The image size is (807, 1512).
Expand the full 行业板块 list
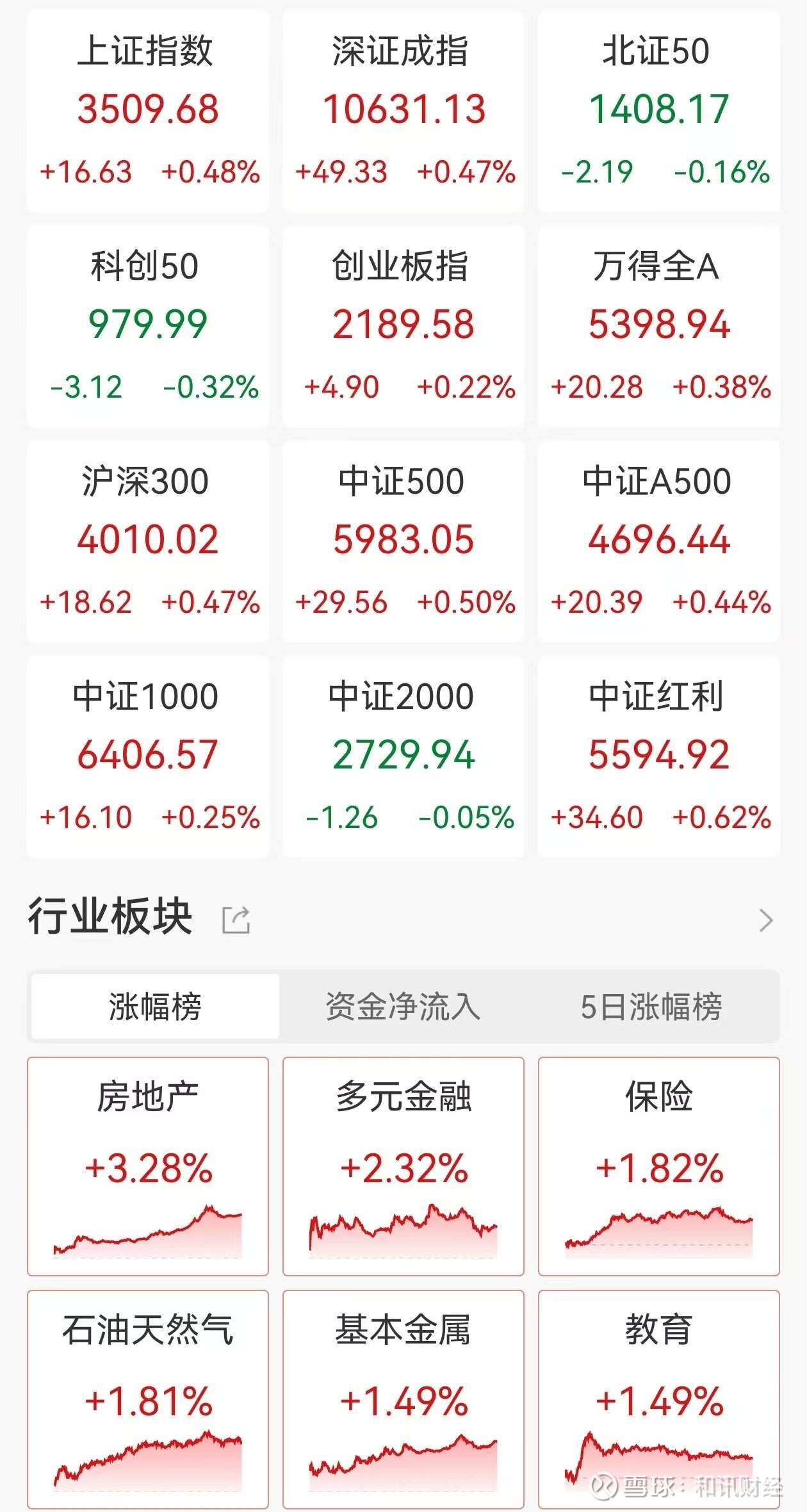(x=765, y=920)
